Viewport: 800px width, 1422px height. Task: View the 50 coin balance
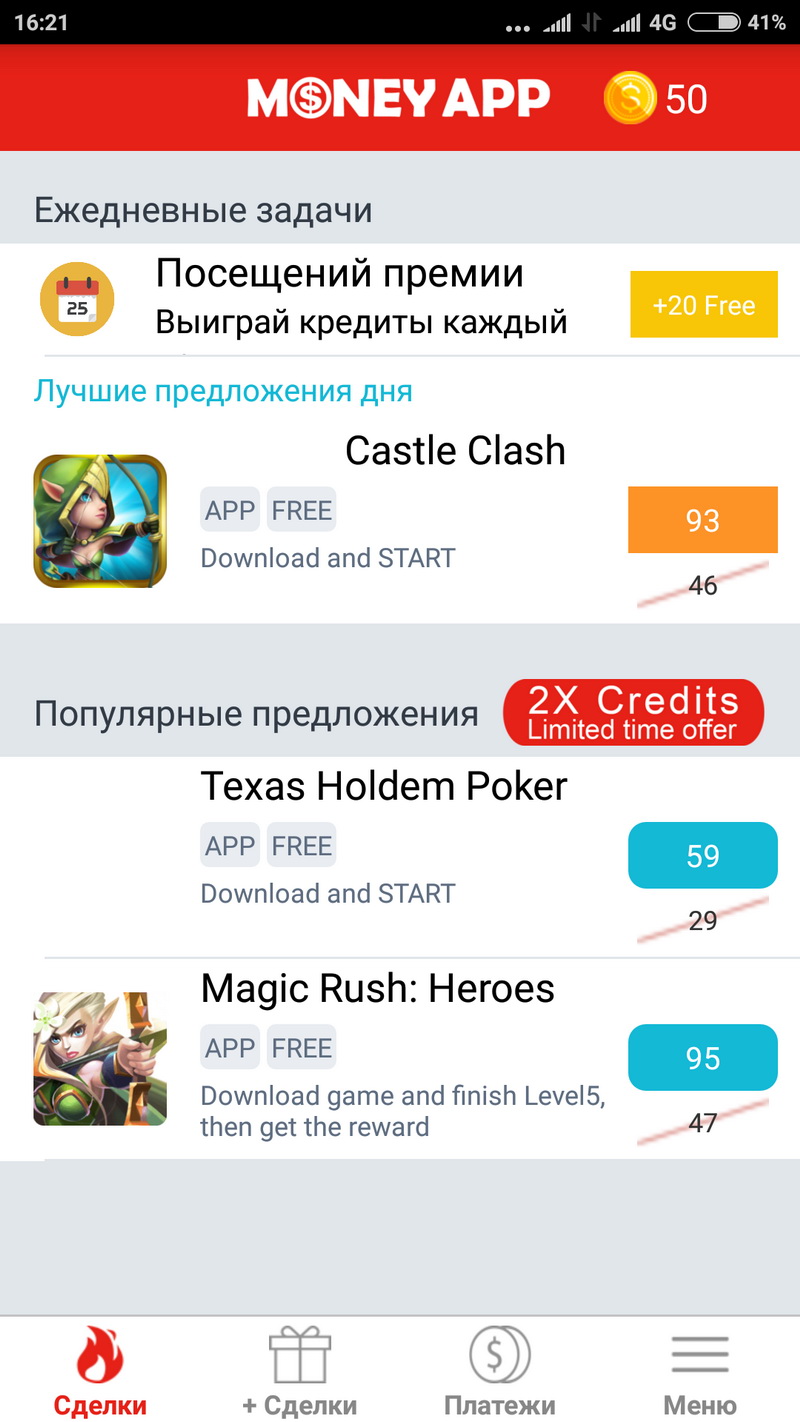click(x=657, y=99)
